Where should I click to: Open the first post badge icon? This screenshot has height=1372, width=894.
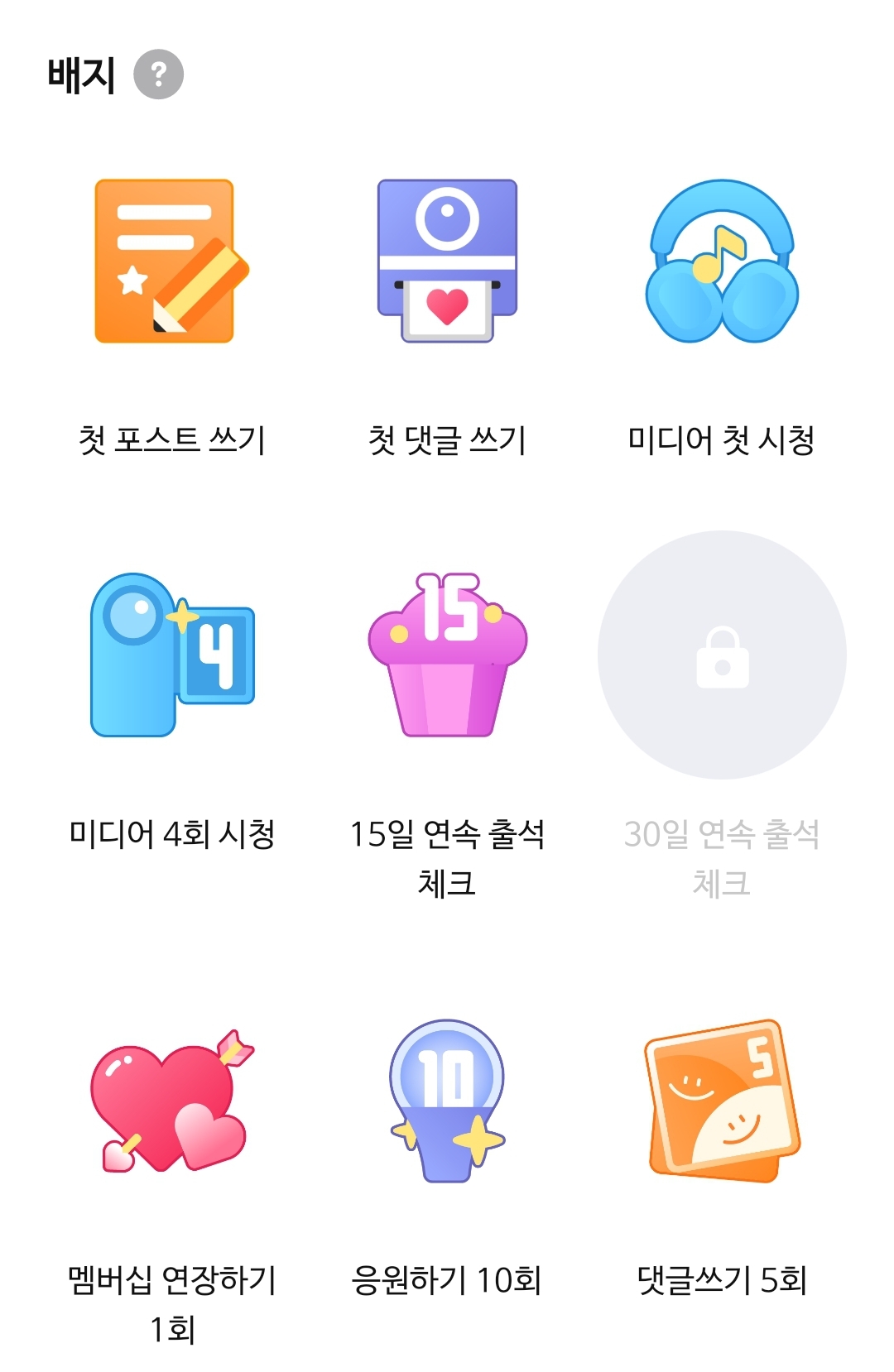point(173,261)
